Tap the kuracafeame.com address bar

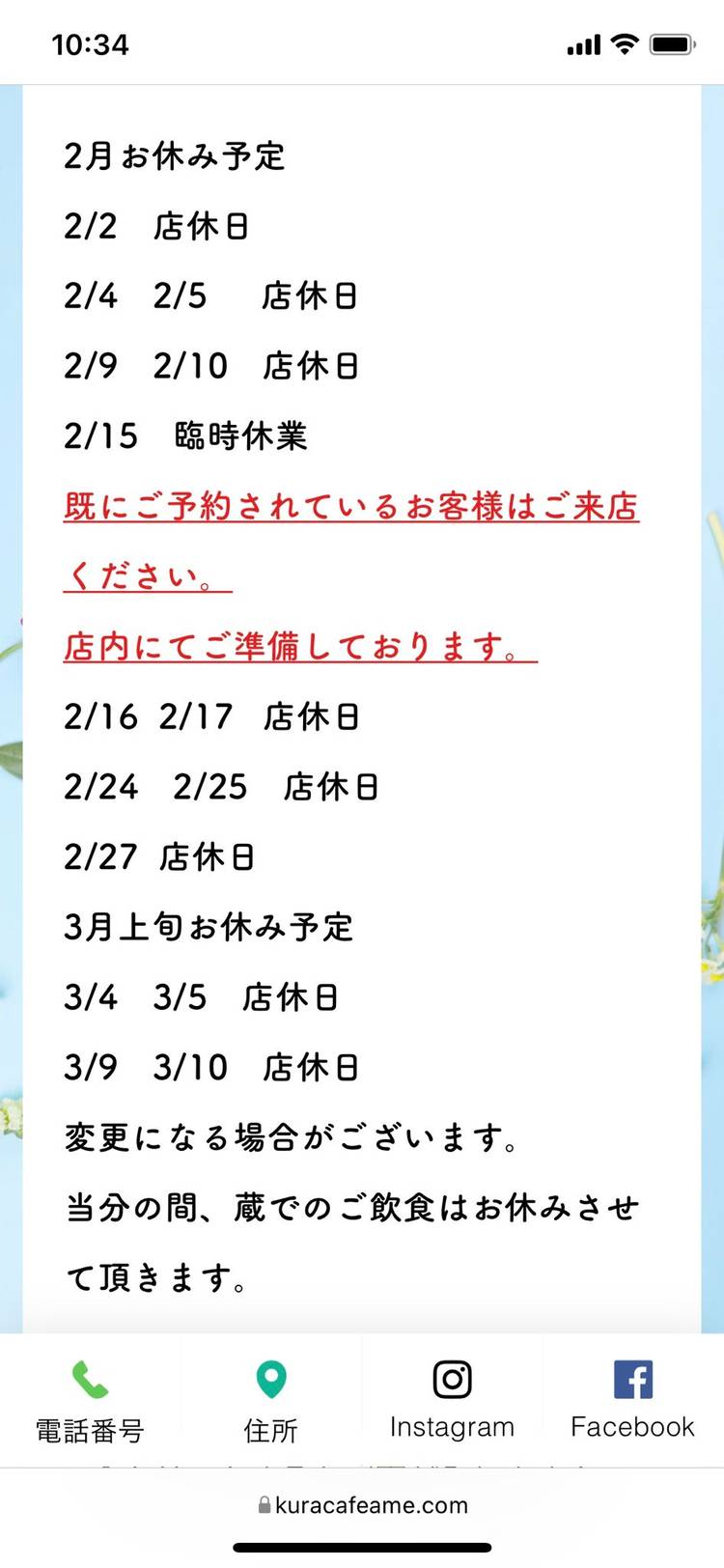click(x=362, y=1504)
